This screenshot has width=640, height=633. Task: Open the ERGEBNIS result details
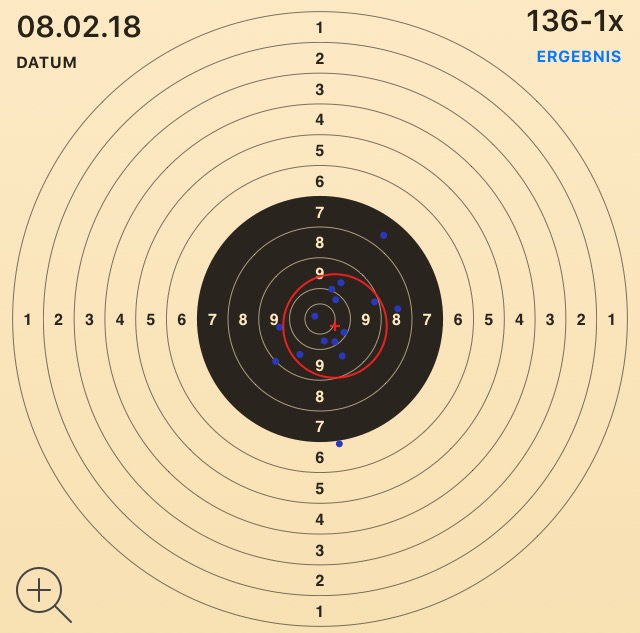(579, 56)
